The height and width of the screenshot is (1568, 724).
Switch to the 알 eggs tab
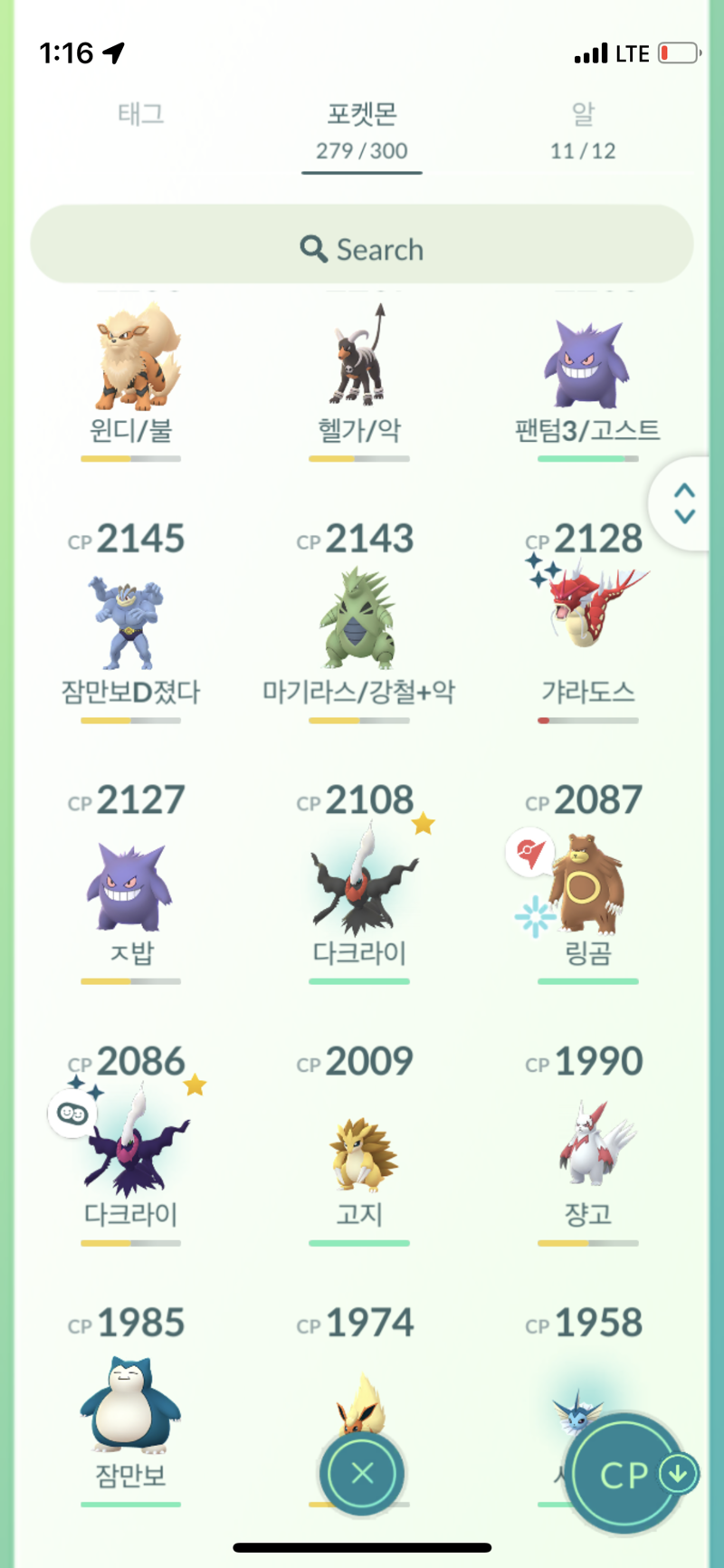(x=583, y=131)
